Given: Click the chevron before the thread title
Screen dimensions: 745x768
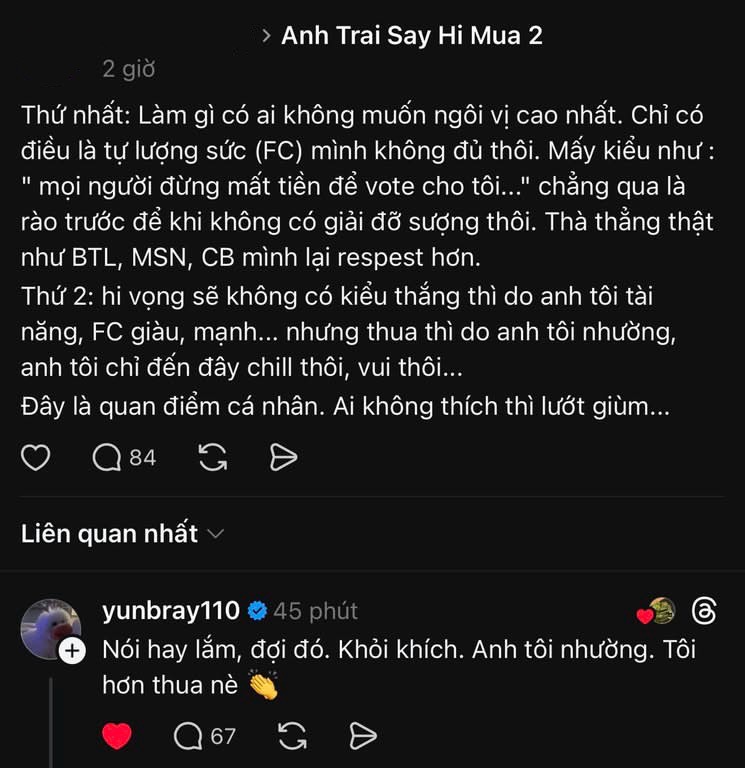Looking at the screenshot, I should [x=265, y=35].
